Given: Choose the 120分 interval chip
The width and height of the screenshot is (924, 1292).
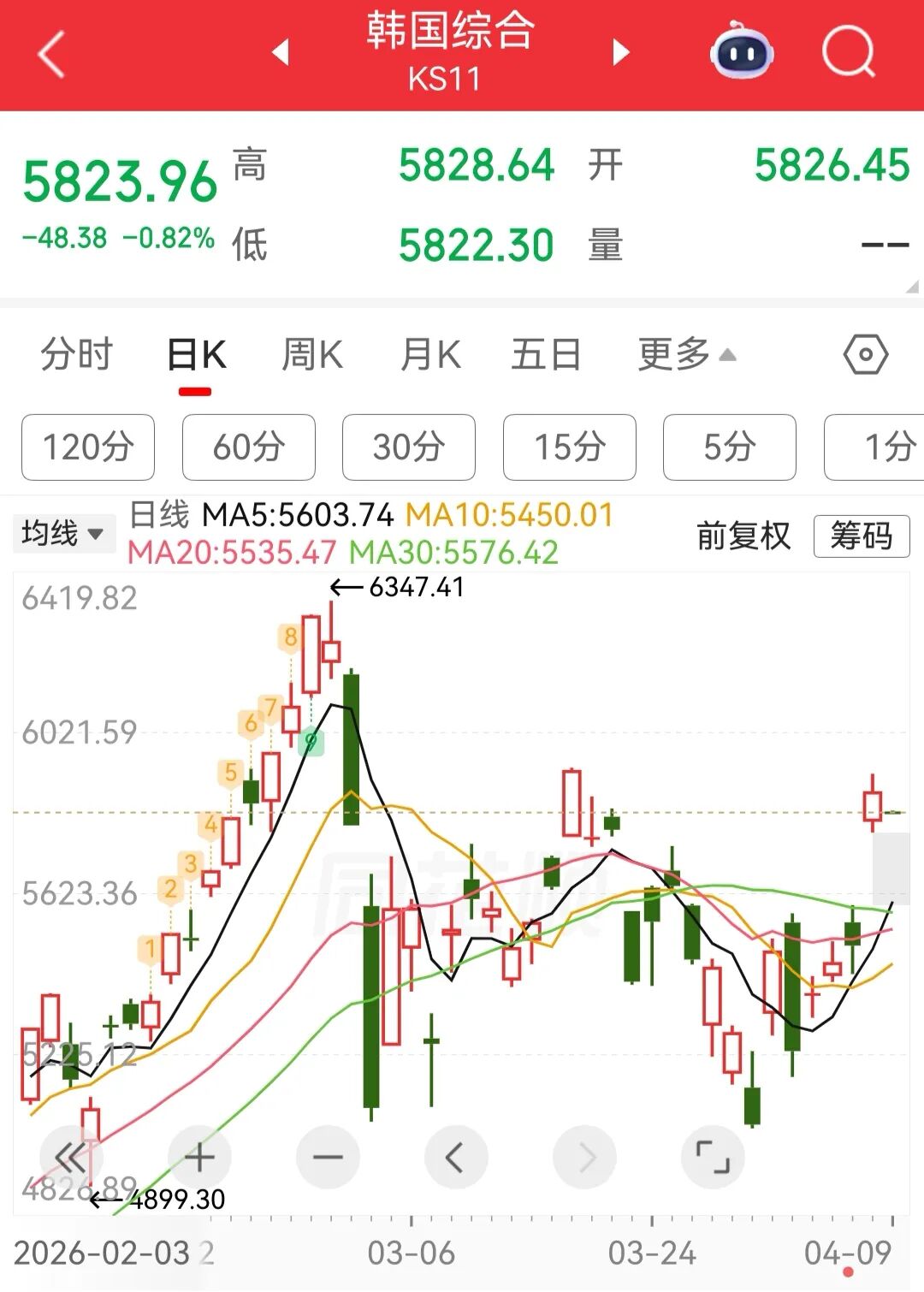Looking at the screenshot, I should point(88,447).
